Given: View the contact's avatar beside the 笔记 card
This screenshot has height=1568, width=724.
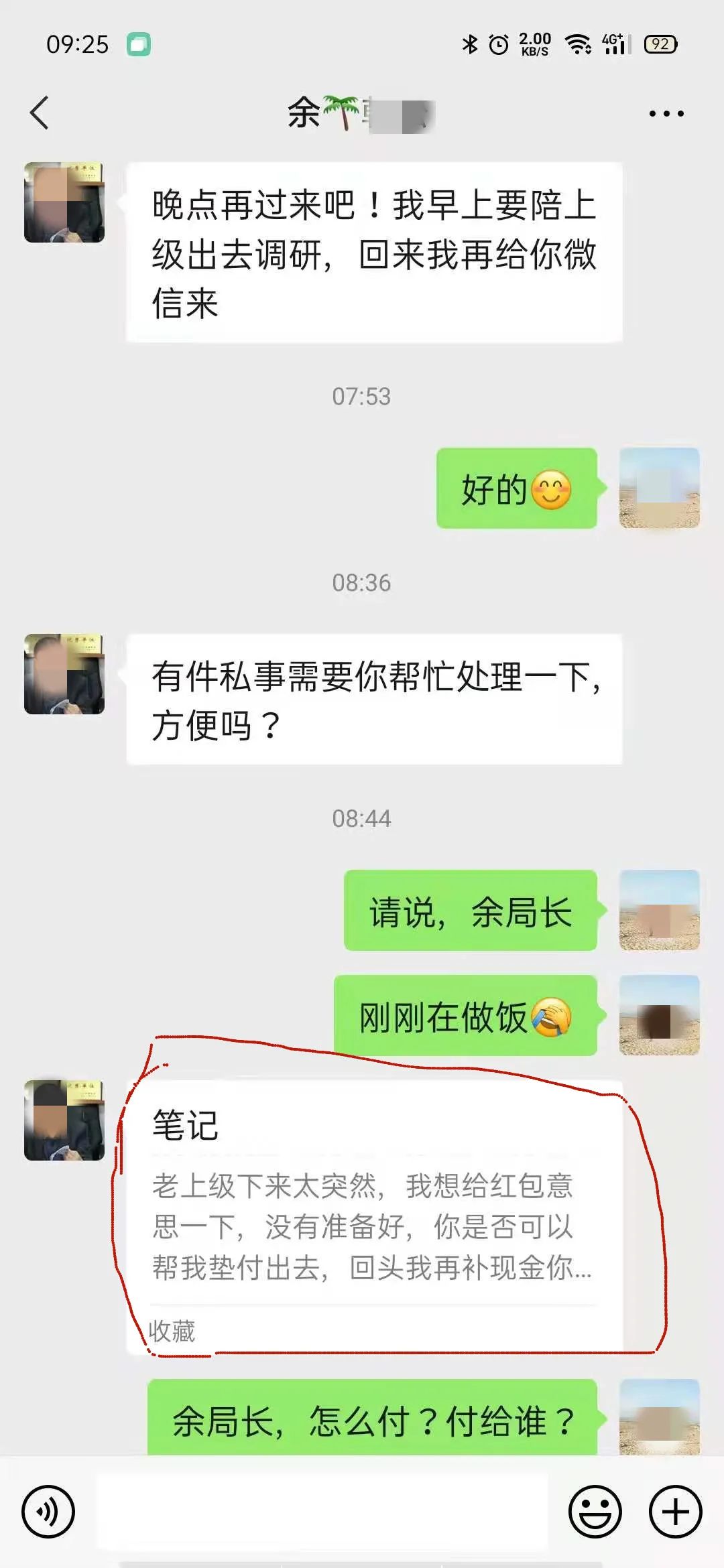Looking at the screenshot, I should click(x=64, y=1120).
